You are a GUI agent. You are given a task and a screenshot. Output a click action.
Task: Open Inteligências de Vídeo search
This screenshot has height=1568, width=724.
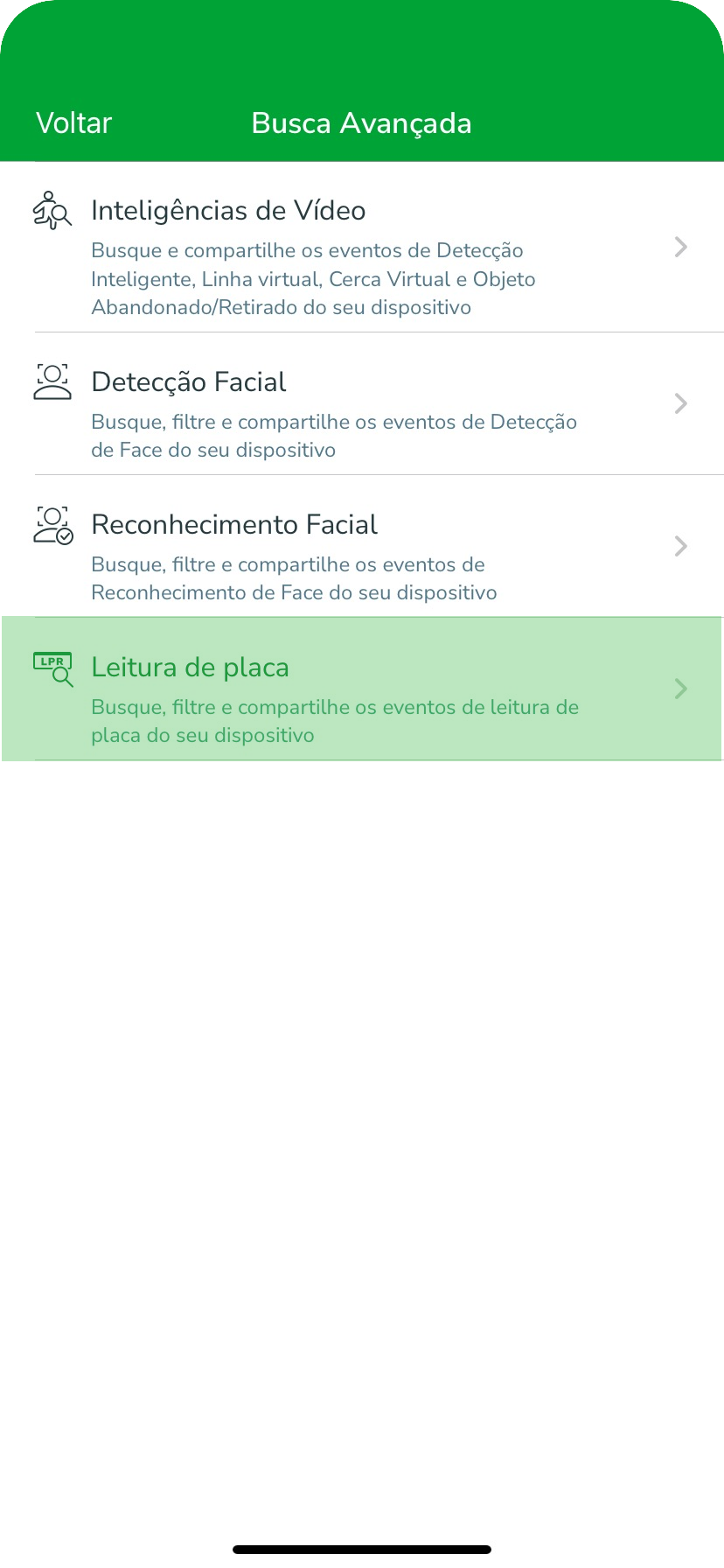tap(362, 248)
